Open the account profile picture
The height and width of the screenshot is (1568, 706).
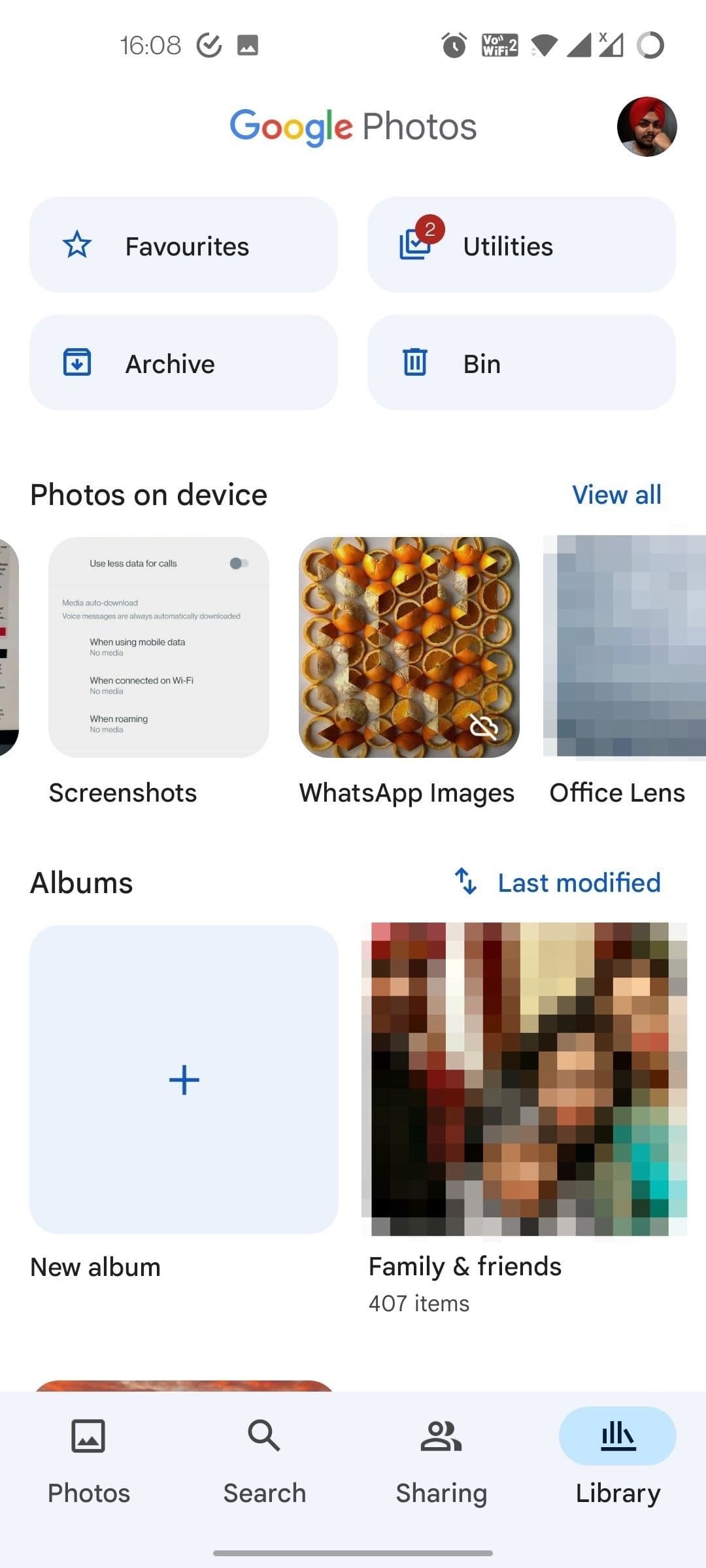(647, 127)
